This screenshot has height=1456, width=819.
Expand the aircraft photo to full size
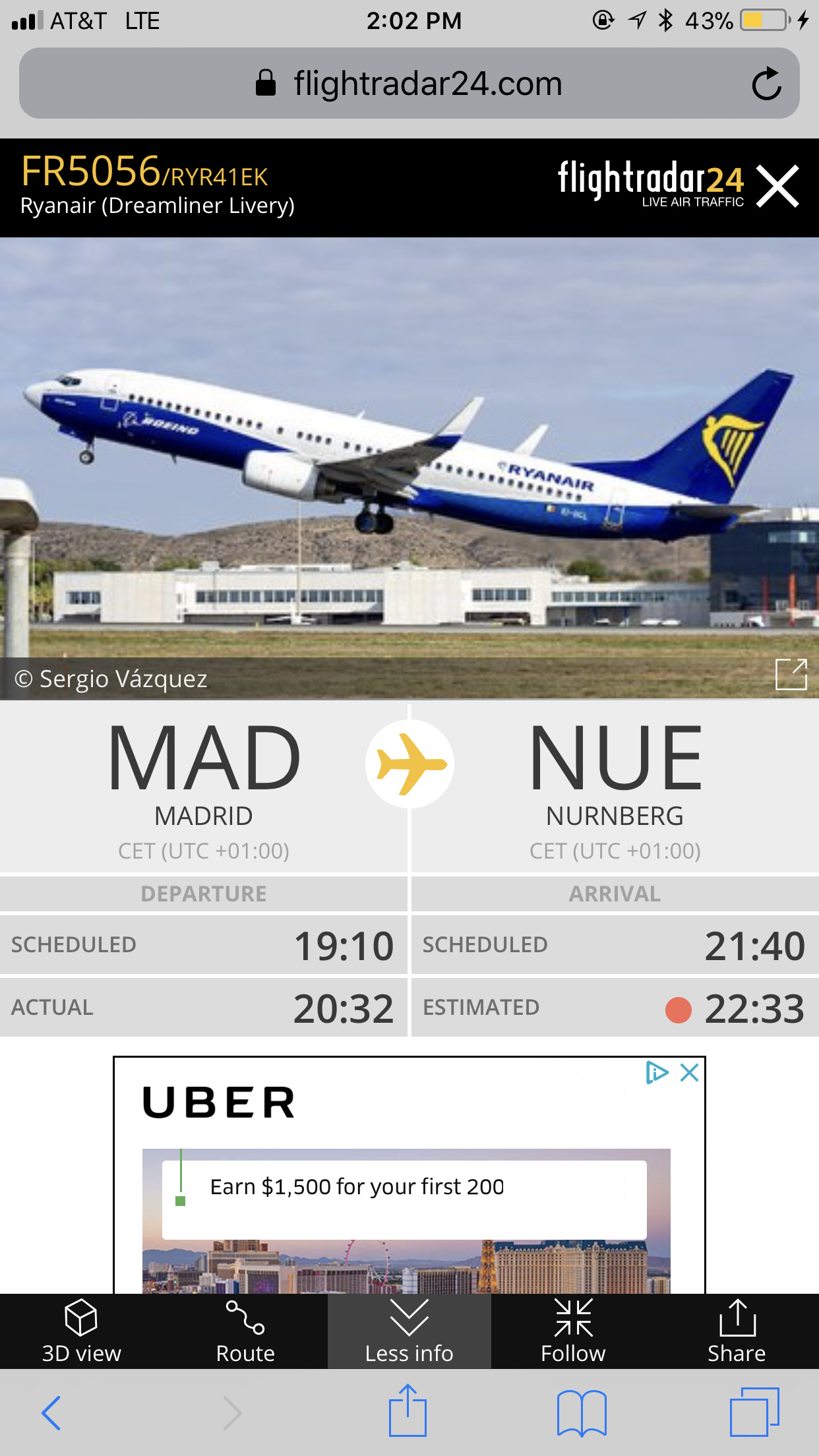click(791, 675)
